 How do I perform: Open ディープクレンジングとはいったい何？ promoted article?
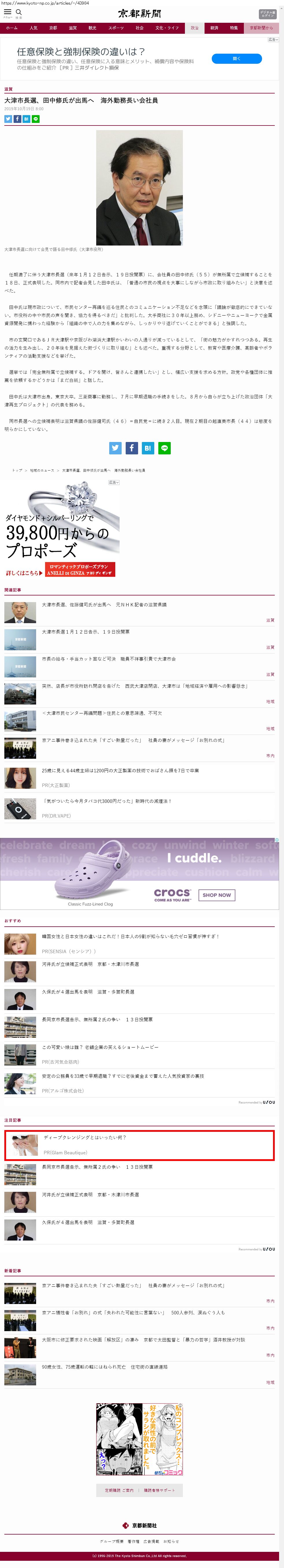tap(85, 1137)
